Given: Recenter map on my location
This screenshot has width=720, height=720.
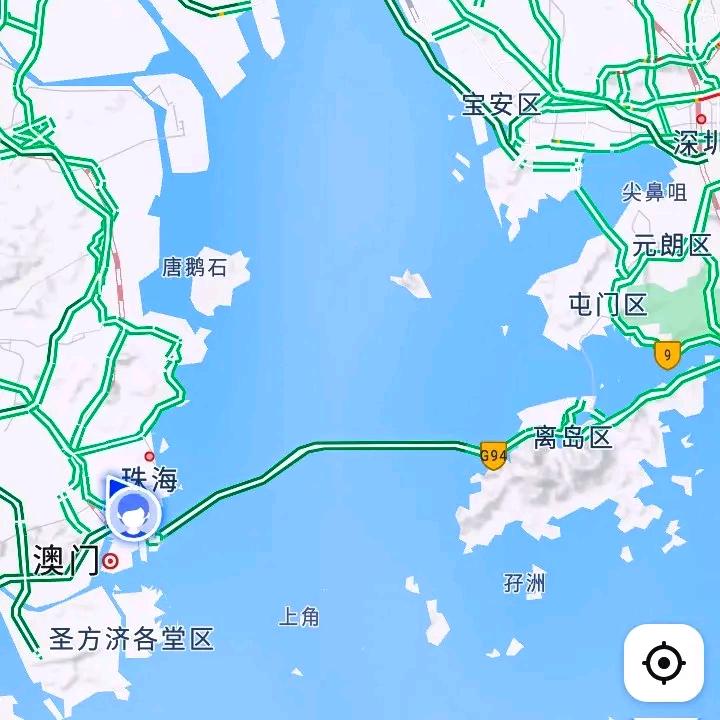Looking at the screenshot, I should point(664,662).
